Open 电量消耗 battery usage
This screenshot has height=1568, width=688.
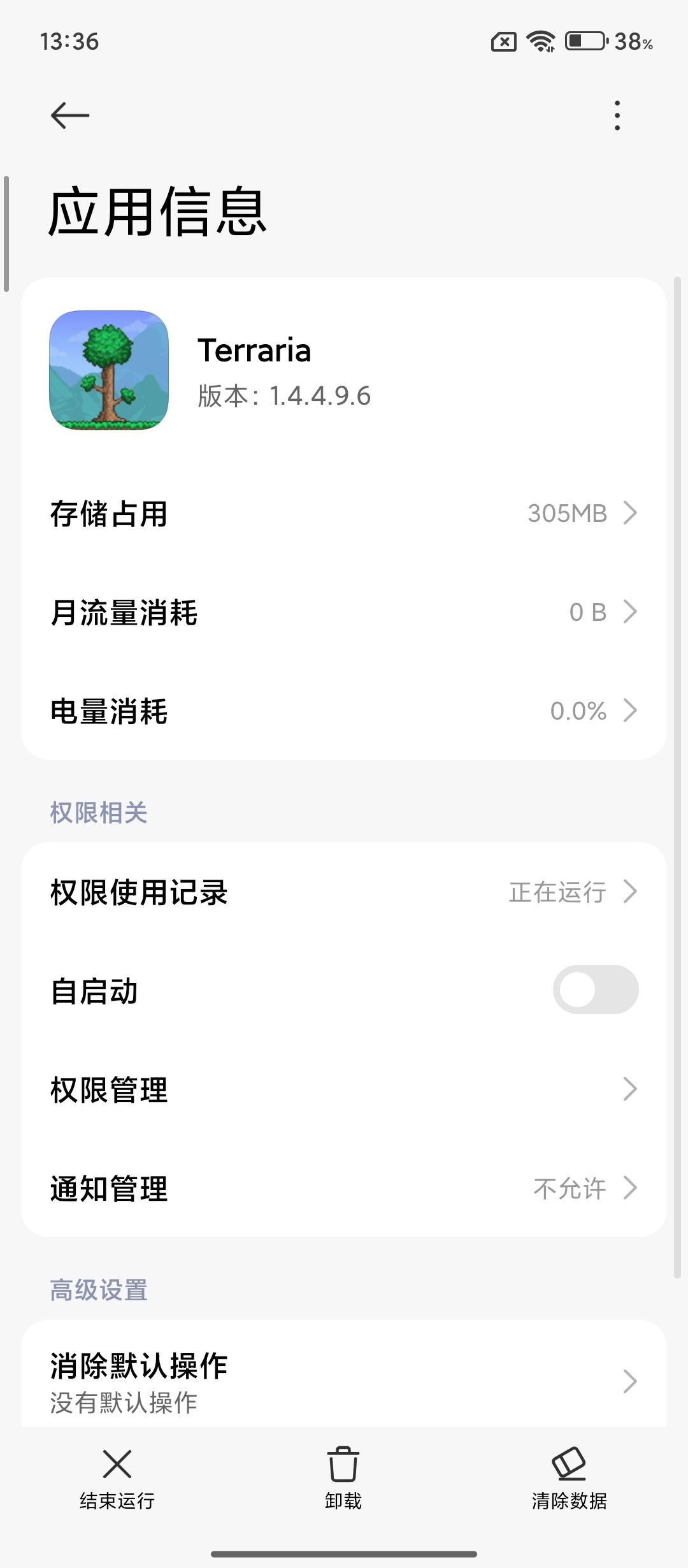point(344,711)
